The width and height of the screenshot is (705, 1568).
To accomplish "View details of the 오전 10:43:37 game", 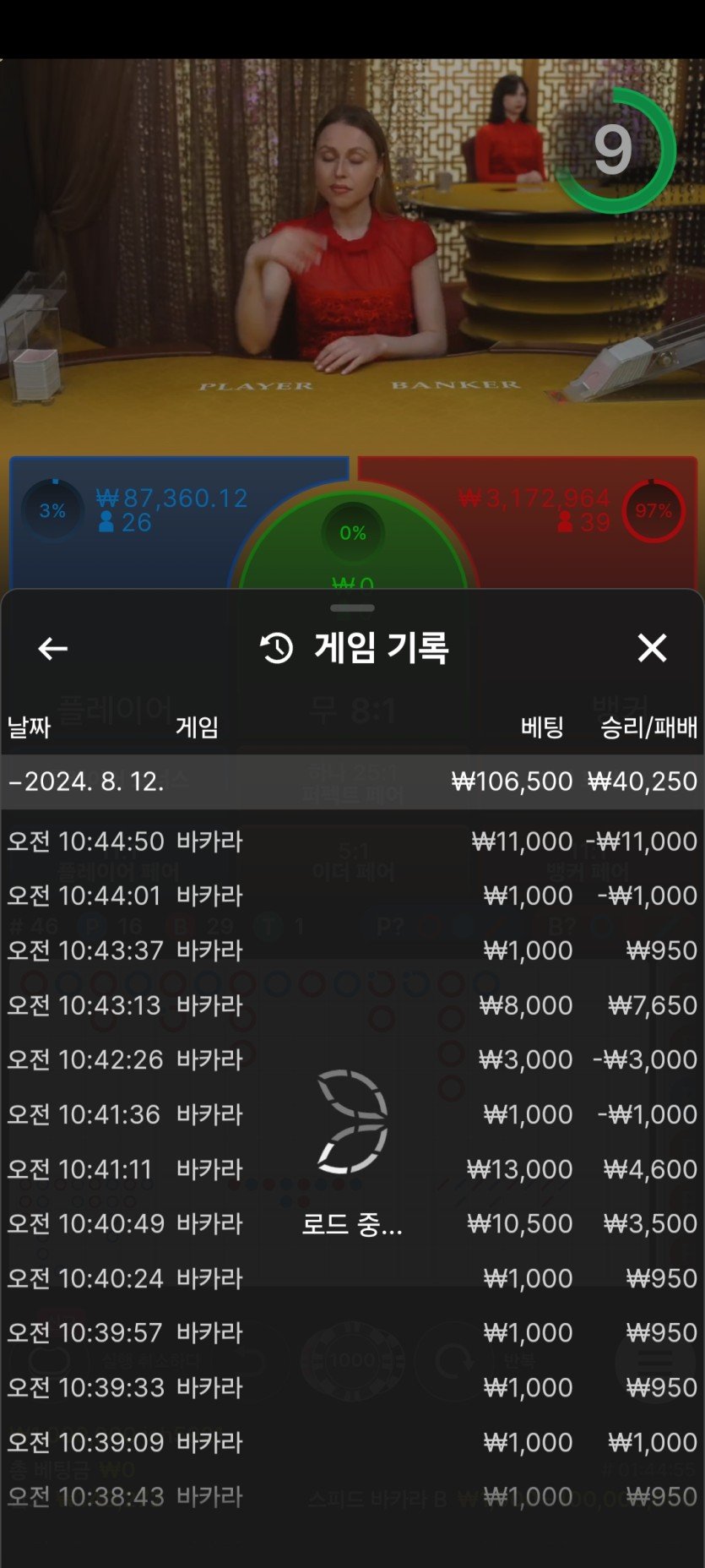I will pyautogui.click(x=352, y=950).
